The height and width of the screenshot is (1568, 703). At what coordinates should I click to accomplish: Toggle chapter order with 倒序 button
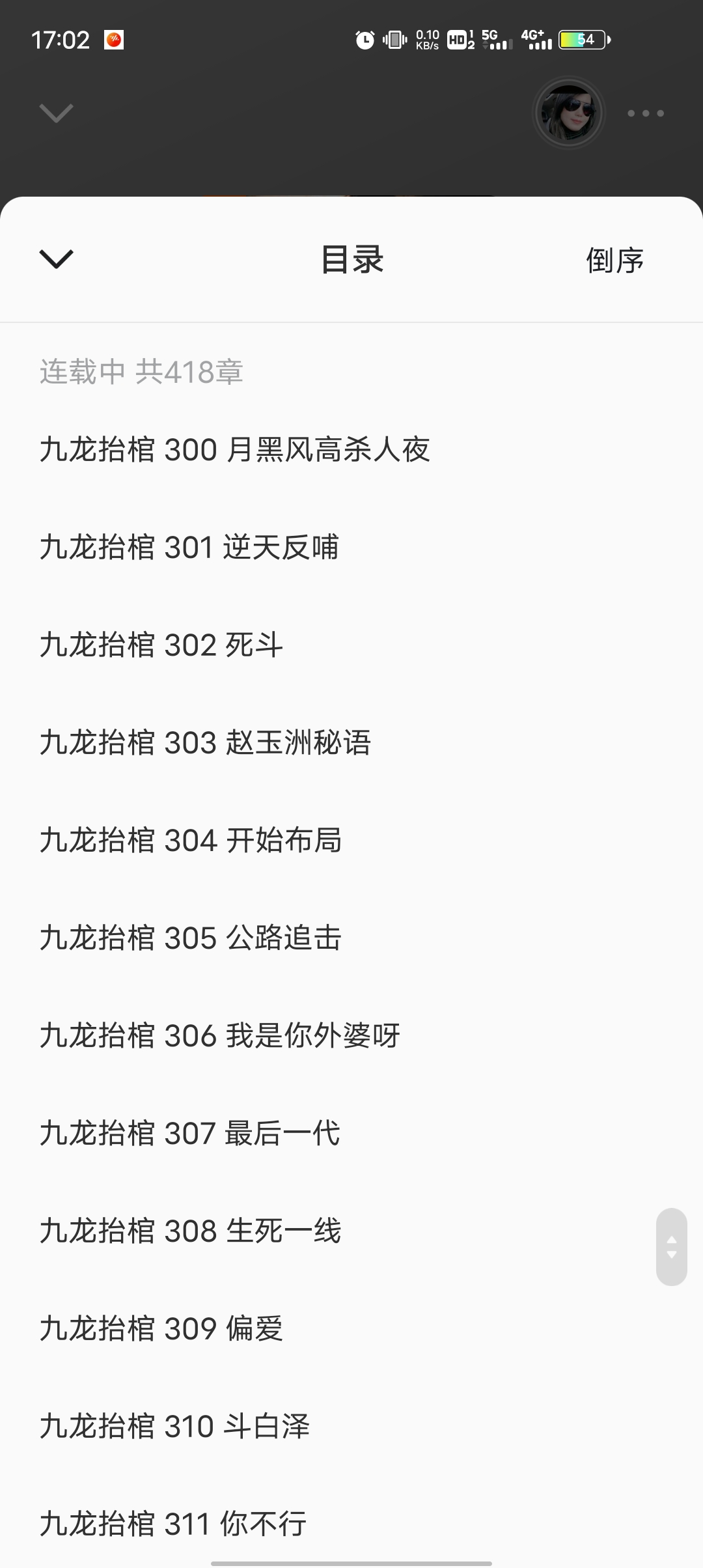(614, 260)
